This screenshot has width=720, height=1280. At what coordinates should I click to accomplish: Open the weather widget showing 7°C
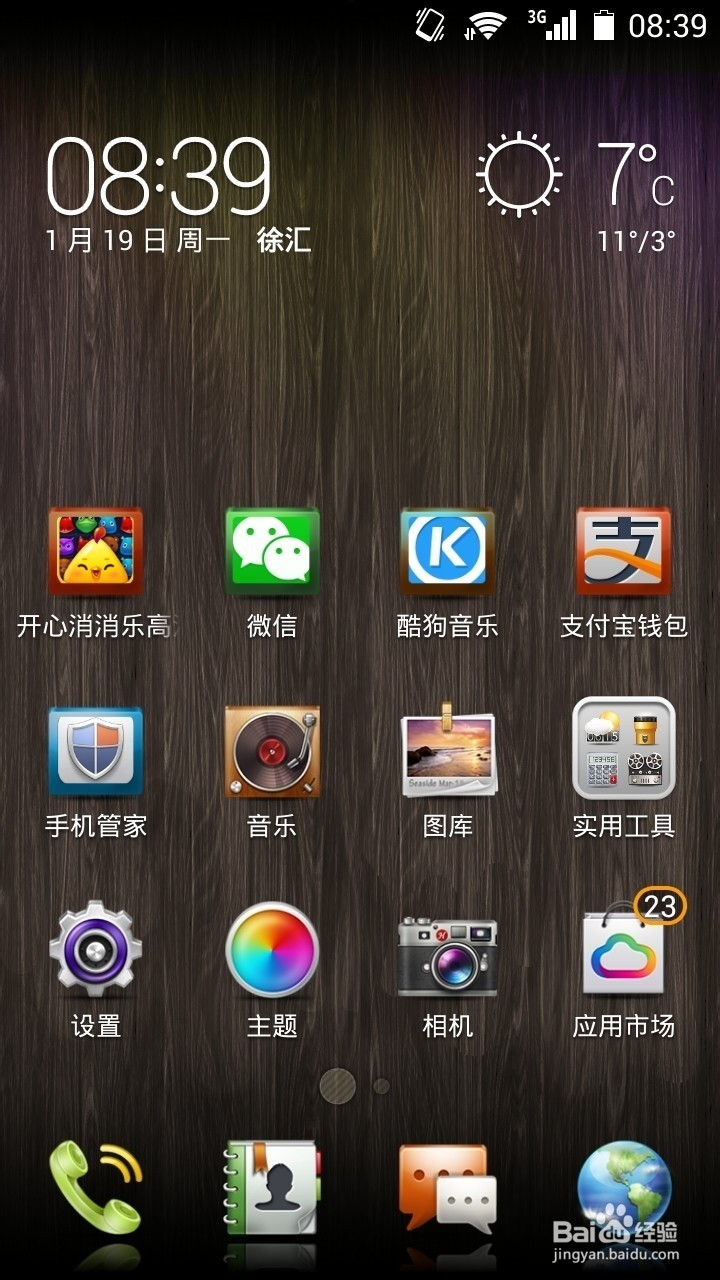pyautogui.click(x=578, y=190)
